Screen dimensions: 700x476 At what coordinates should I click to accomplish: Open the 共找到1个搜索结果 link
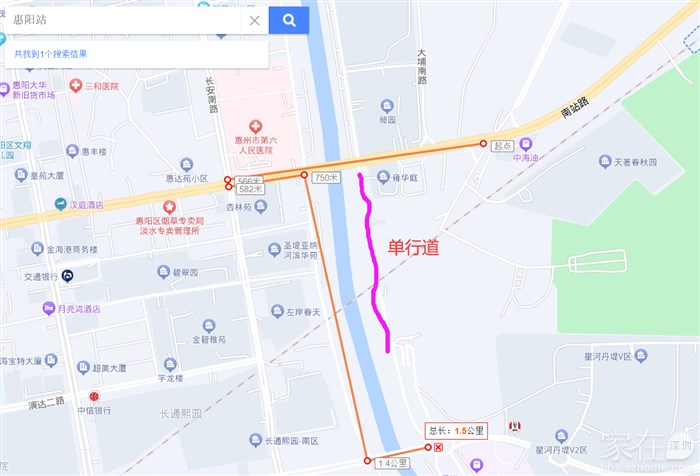(50, 54)
